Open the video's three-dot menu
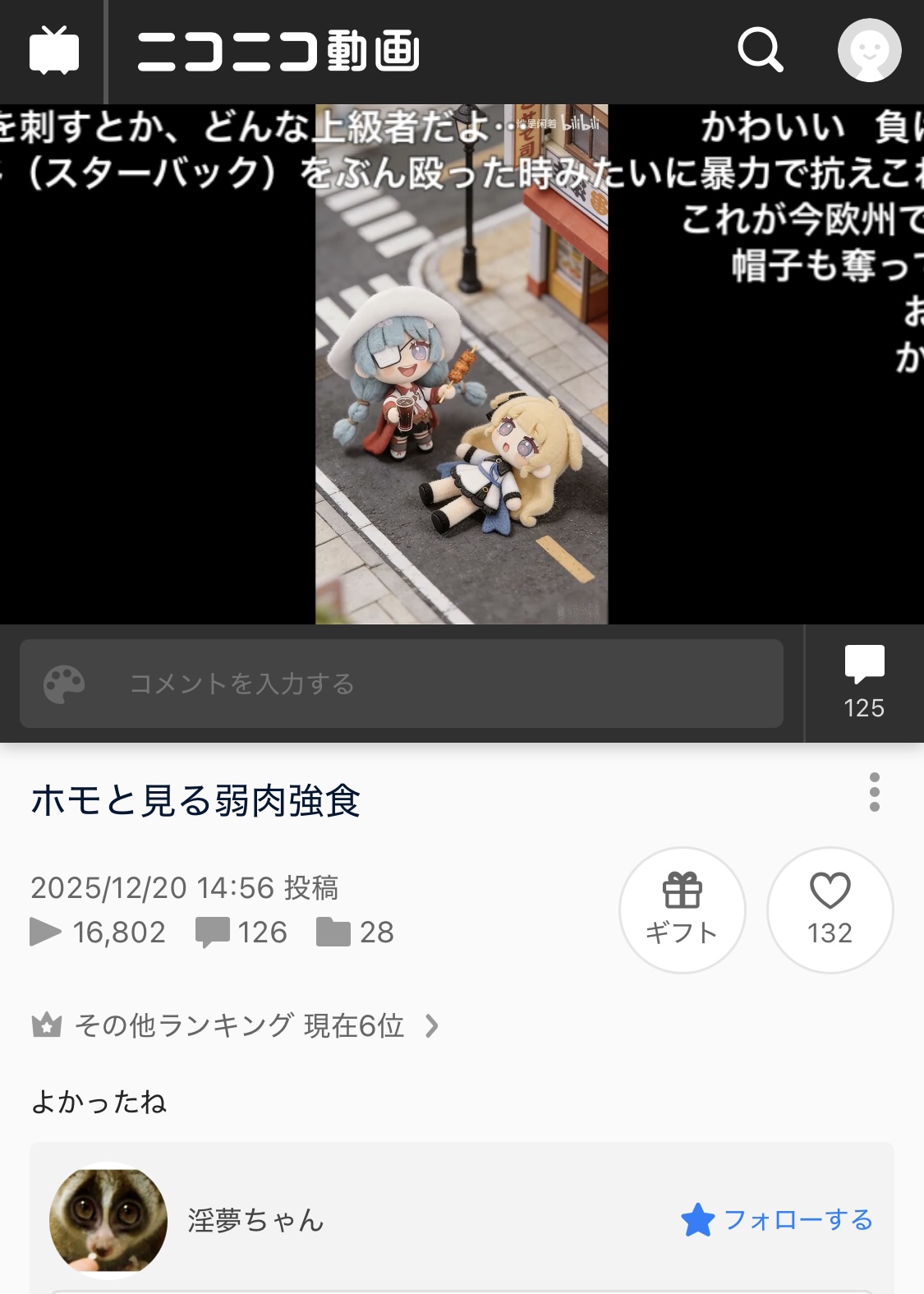 pos(874,793)
